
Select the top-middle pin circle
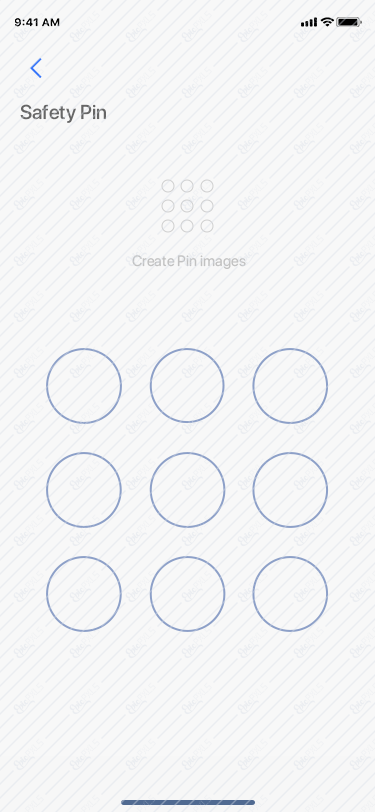187,386
